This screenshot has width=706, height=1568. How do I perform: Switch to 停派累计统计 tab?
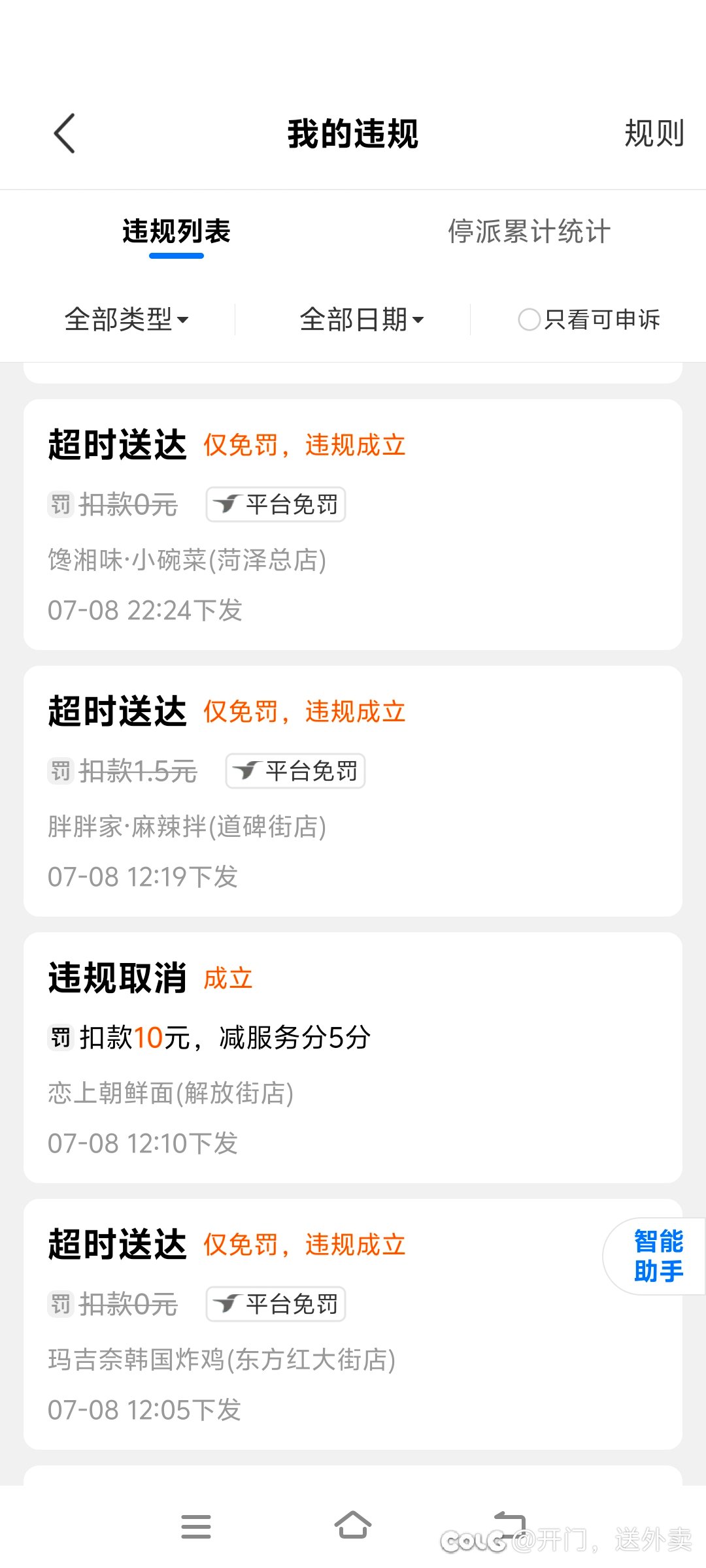click(529, 232)
